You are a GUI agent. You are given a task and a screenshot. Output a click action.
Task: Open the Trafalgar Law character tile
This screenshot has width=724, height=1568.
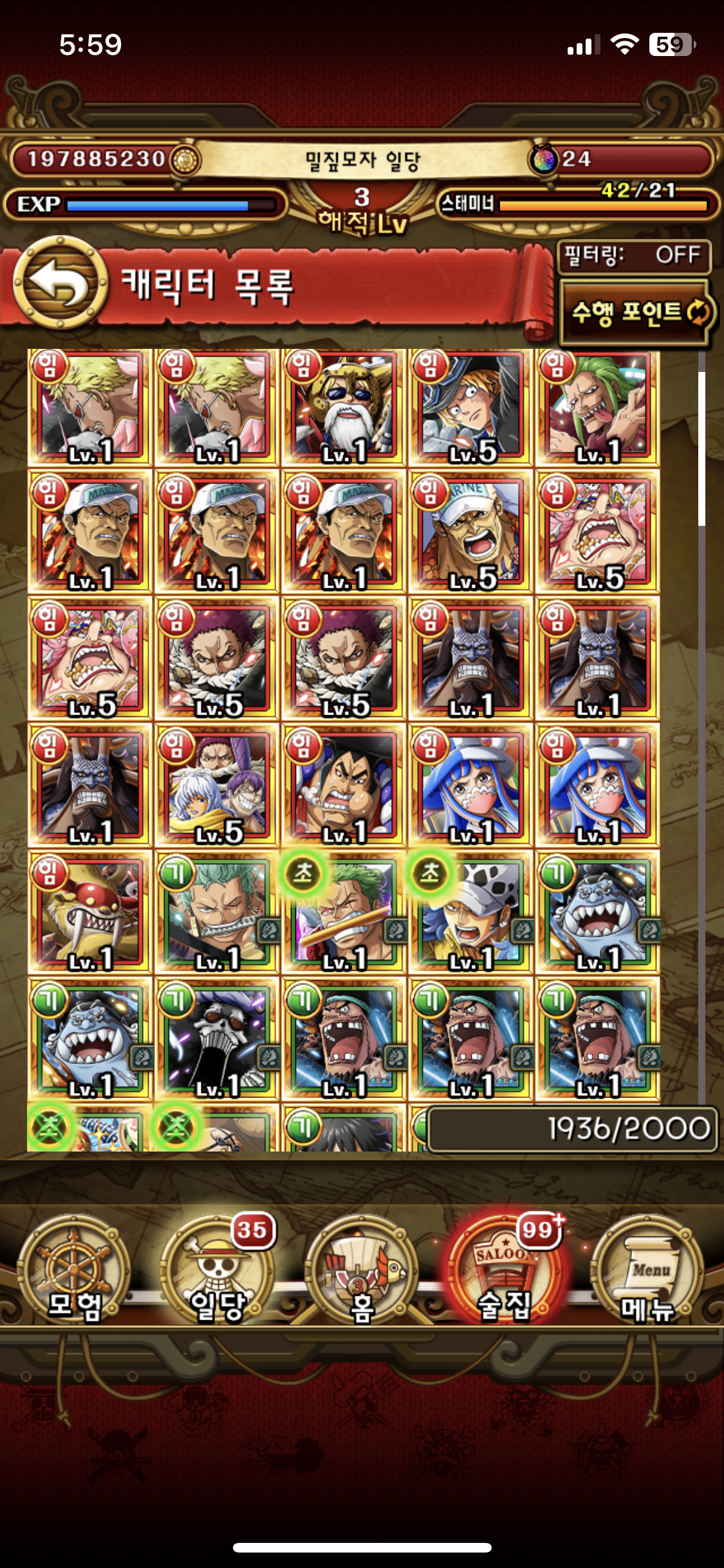click(x=470, y=911)
